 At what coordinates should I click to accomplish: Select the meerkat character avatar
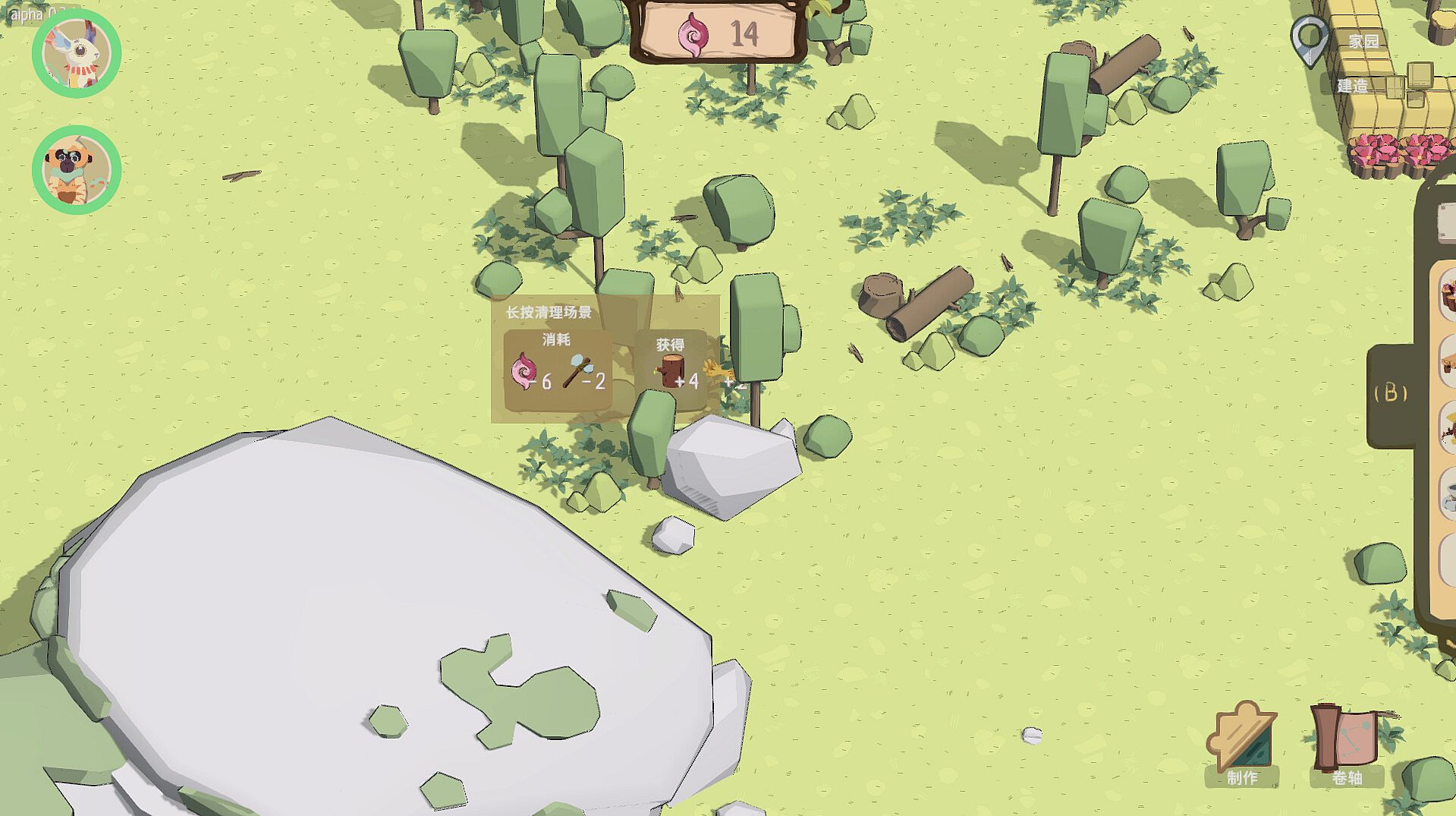click(77, 169)
